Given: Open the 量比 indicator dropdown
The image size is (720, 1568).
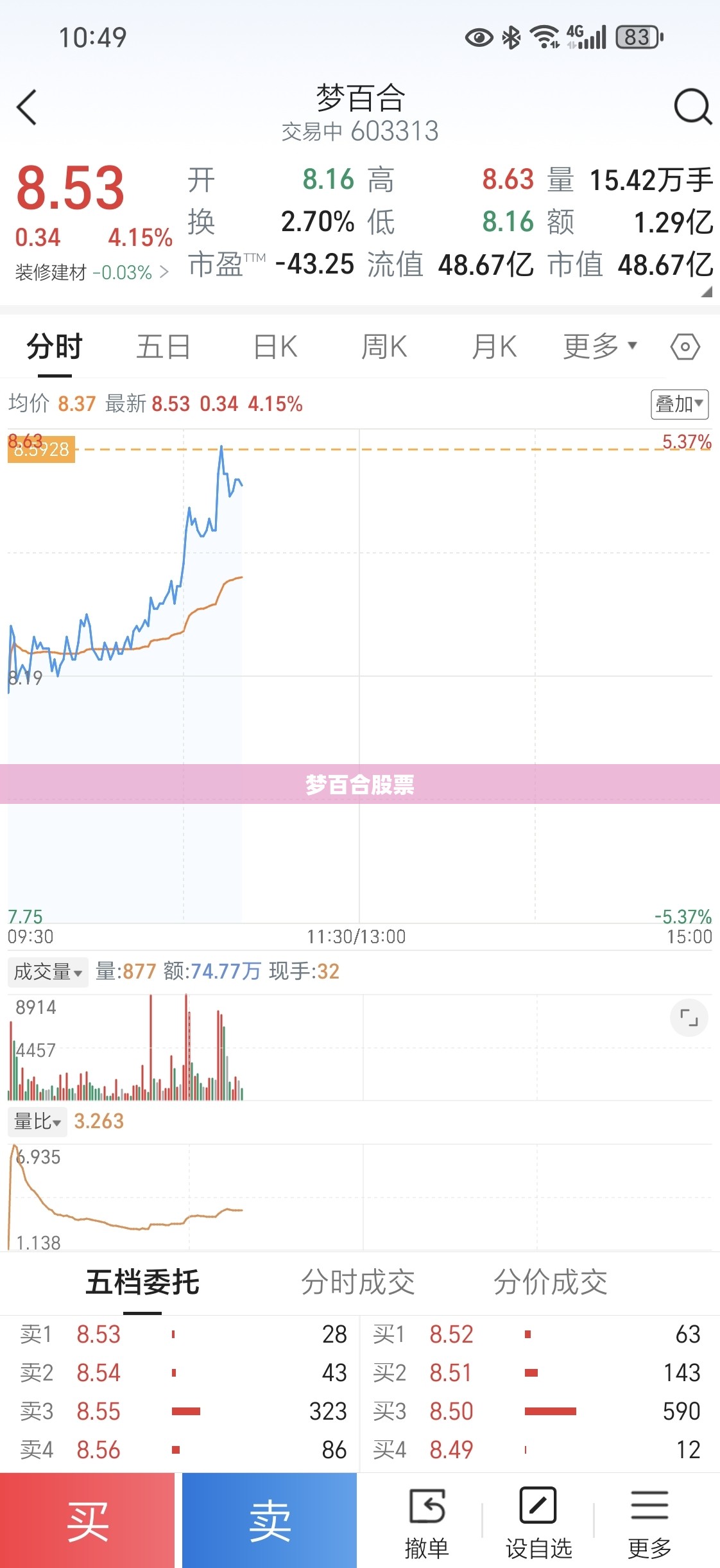Looking at the screenshot, I should 37,1121.
